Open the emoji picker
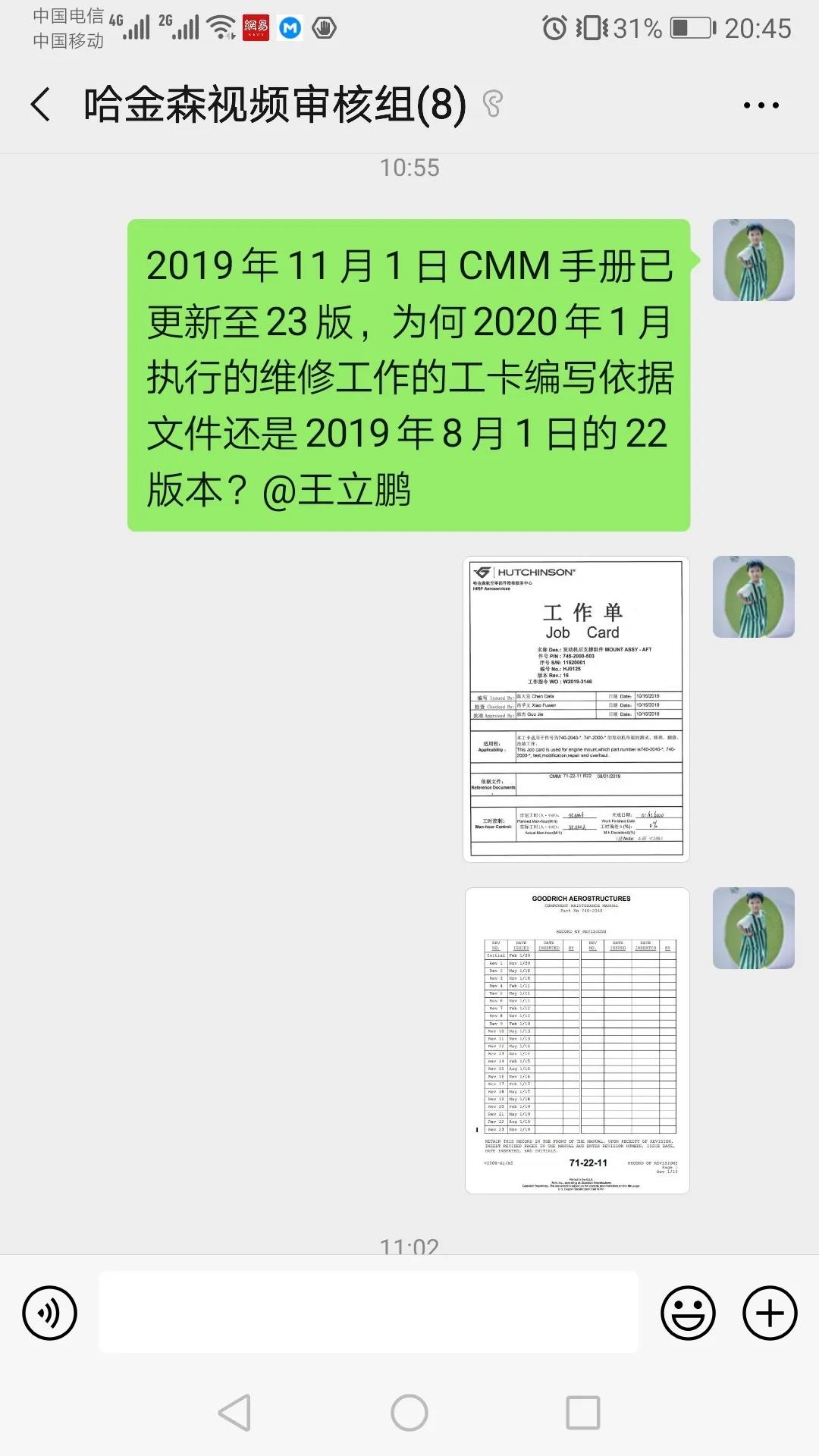Screen dimensions: 819x1456 [x=688, y=1313]
